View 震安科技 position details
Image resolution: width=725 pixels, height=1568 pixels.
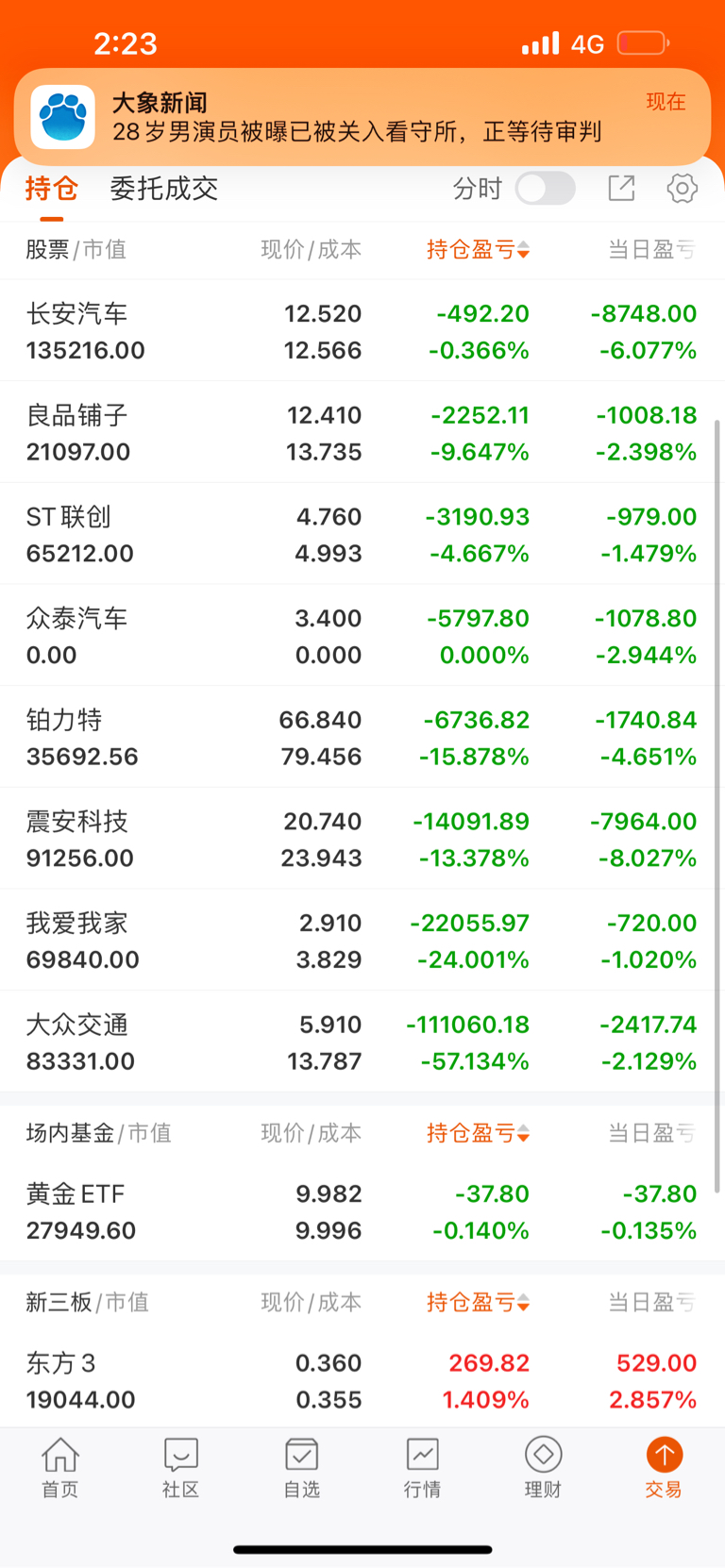tap(362, 840)
